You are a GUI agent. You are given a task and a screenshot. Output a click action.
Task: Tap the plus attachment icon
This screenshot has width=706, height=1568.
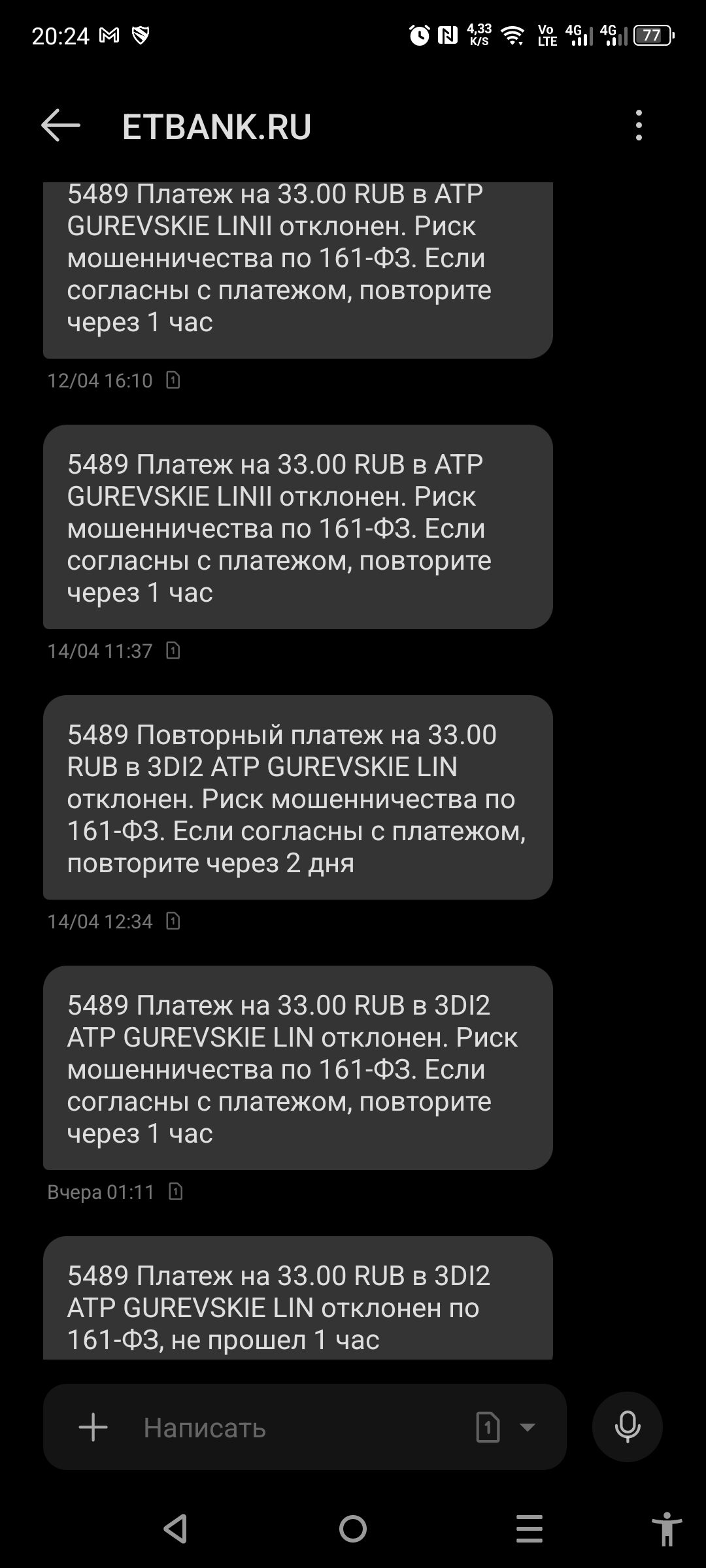(93, 1428)
